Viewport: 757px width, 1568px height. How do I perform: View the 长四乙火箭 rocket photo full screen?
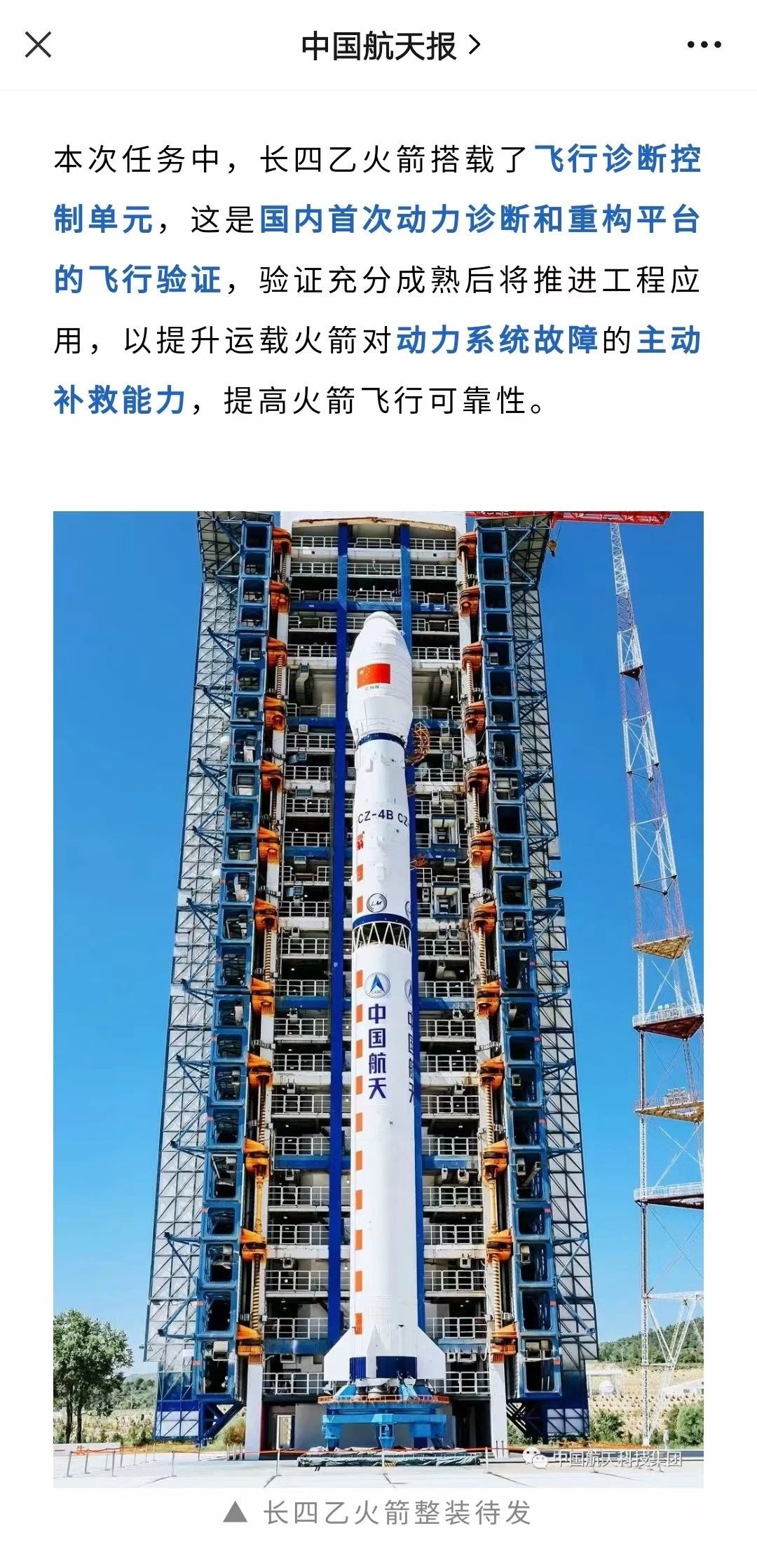pyautogui.click(x=378, y=999)
